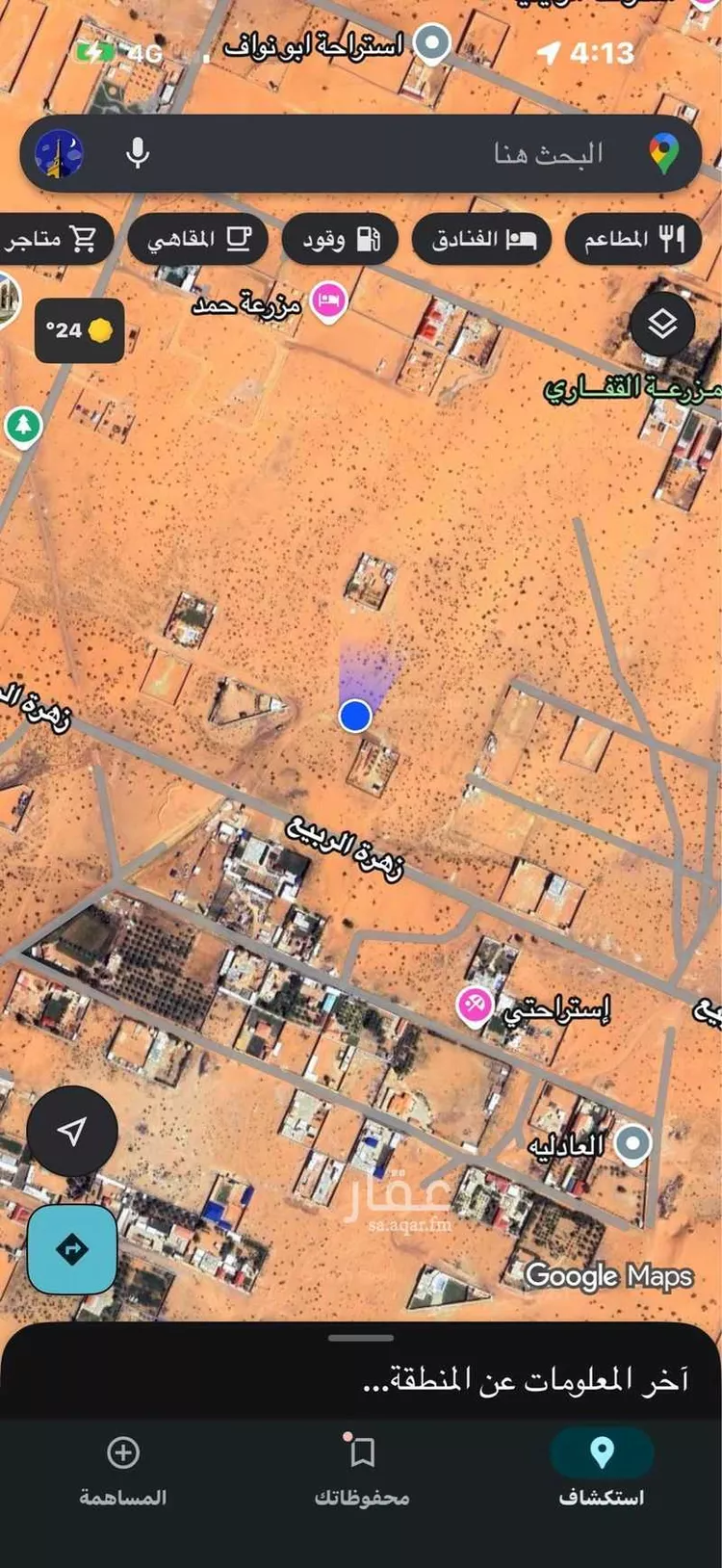Open the directions navigation icon
This screenshot has height=1568, width=722.
pos(72,1248)
